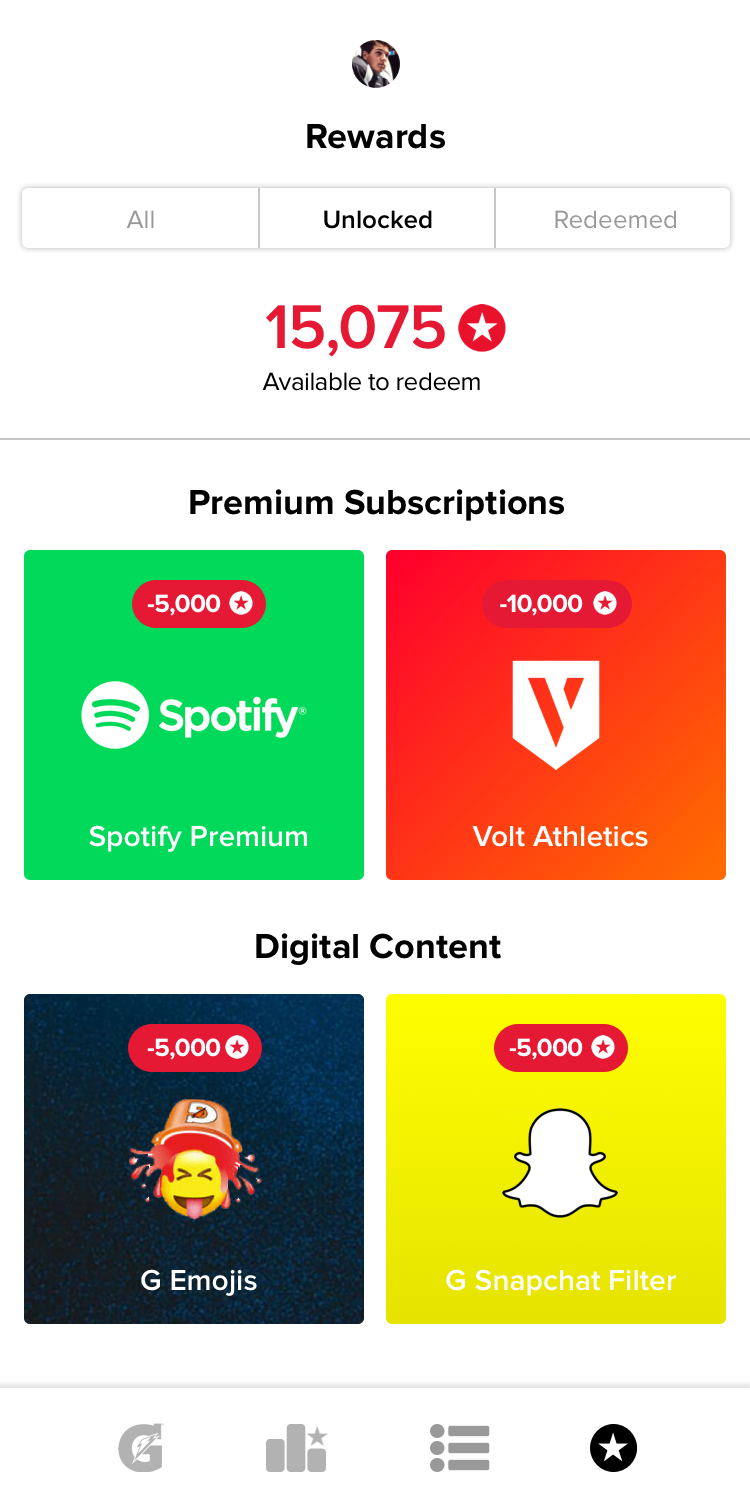Open the list tab in bottom bar
The height and width of the screenshot is (1508, 750).
click(x=459, y=1448)
